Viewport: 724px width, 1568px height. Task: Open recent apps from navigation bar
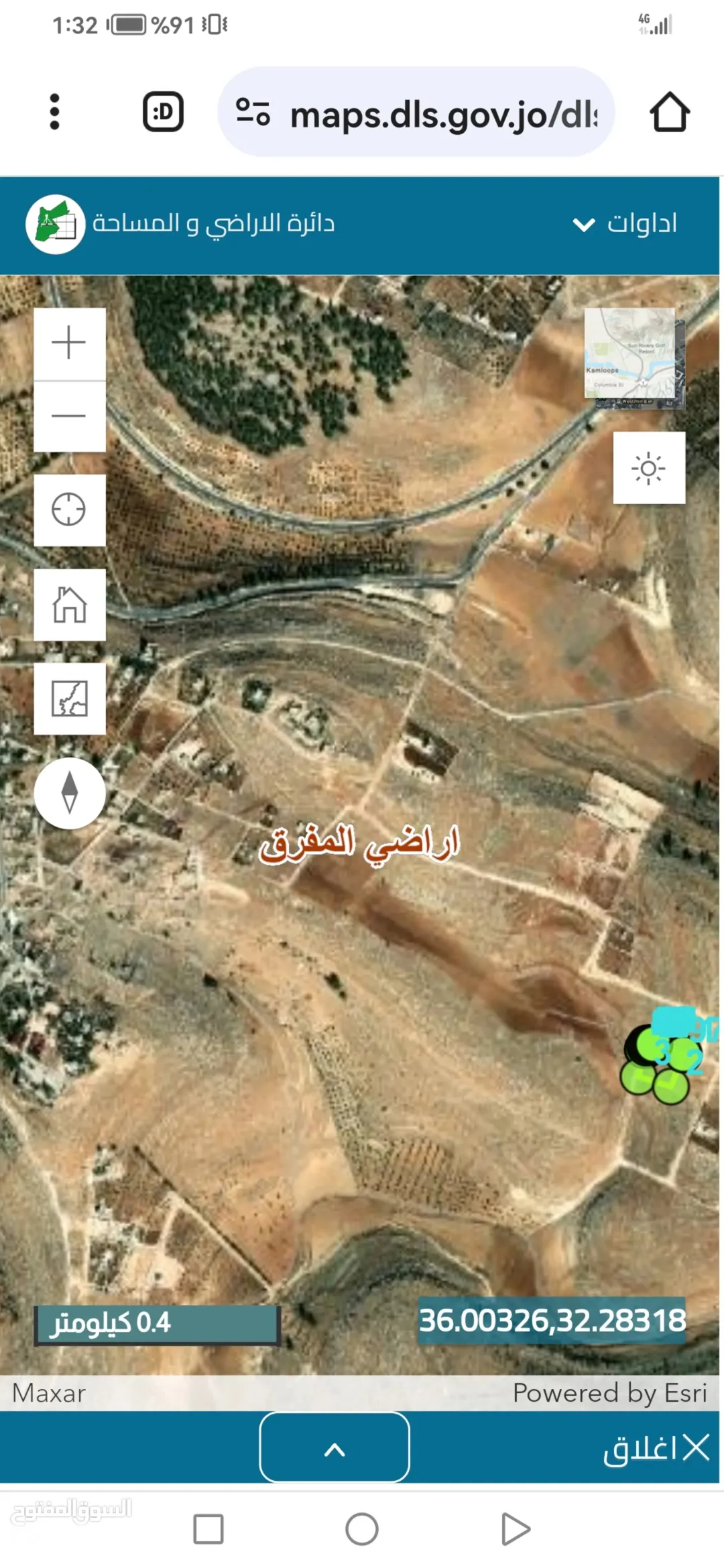click(208, 1529)
